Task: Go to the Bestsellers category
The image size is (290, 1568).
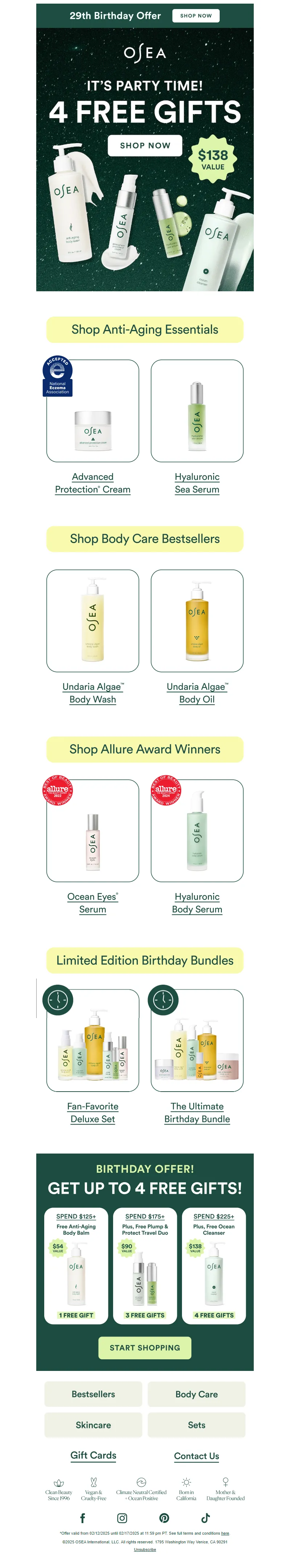Action: [x=93, y=1394]
